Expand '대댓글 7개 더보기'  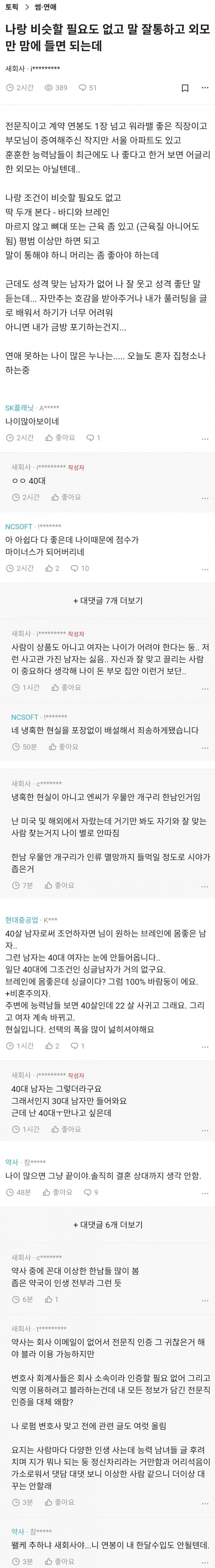coord(107,600)
